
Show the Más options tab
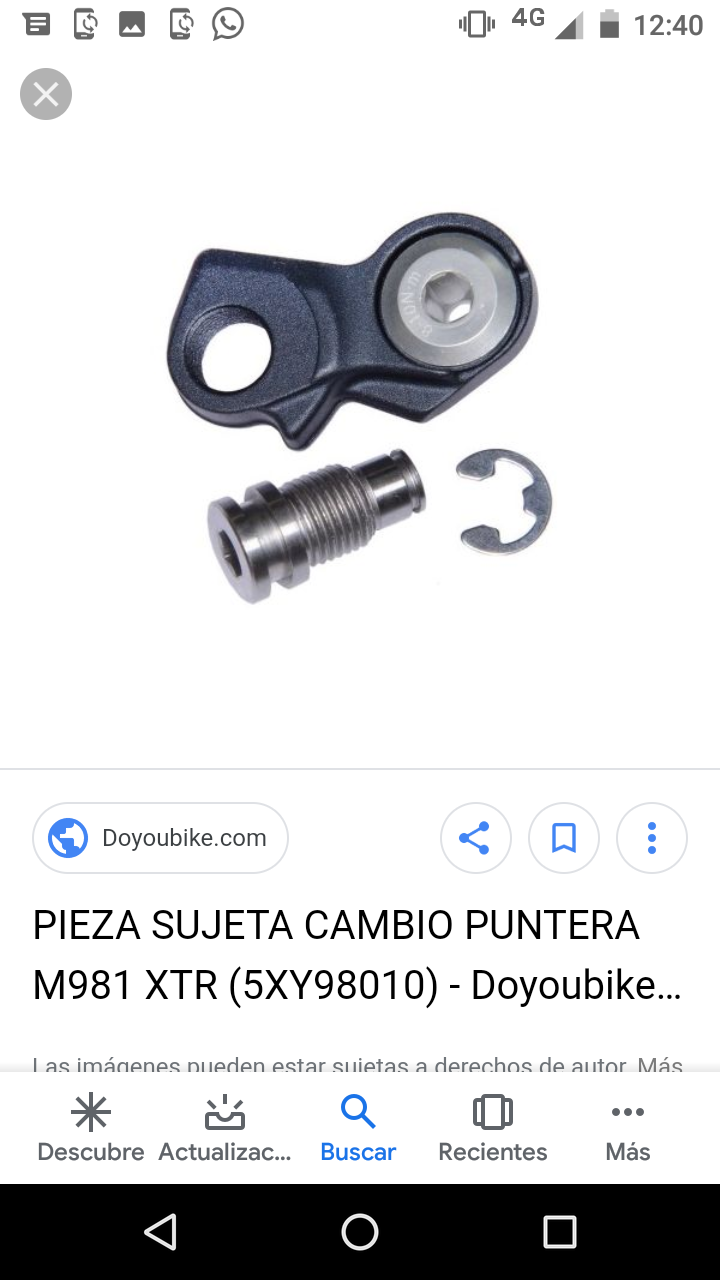[x=627, y=1128]
